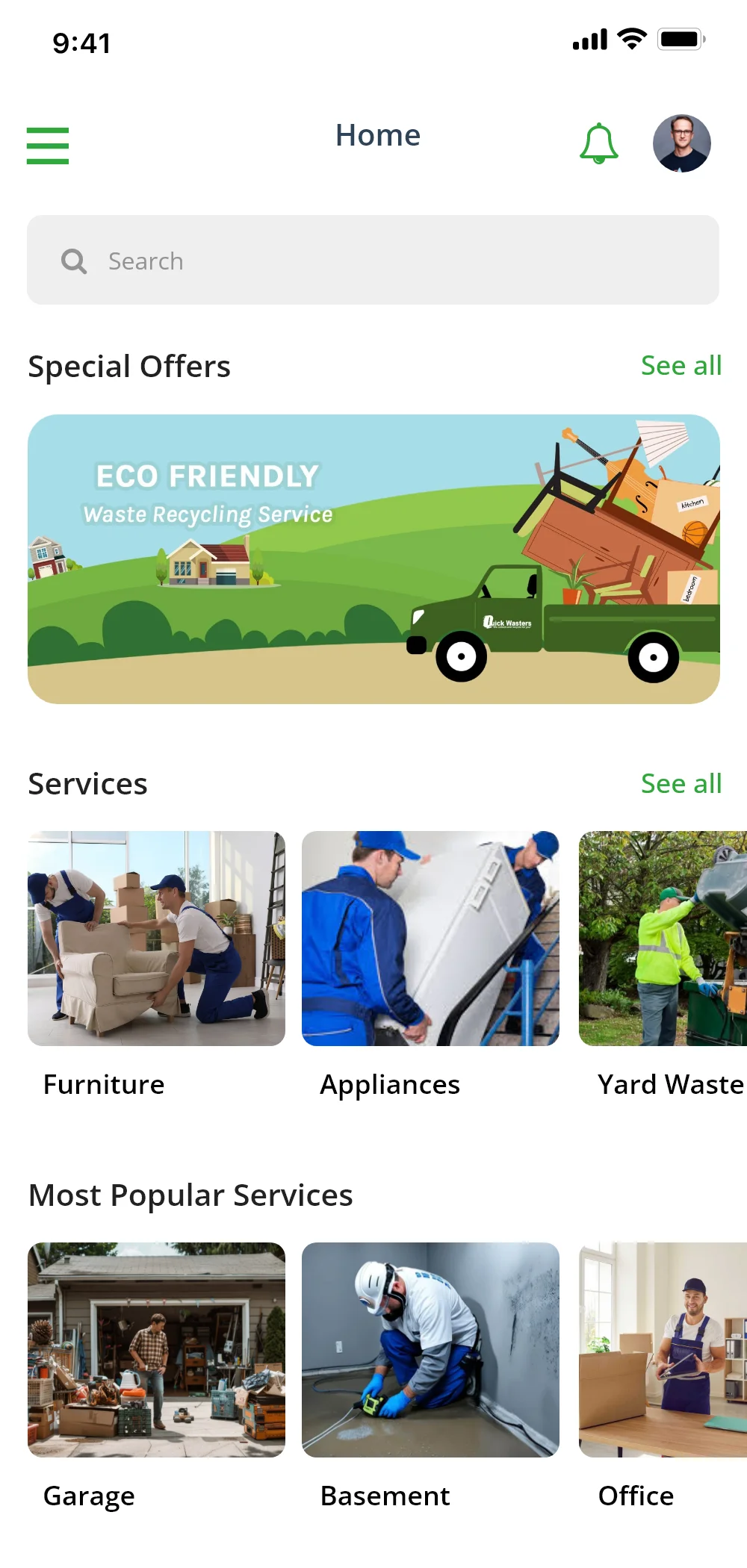See all Special Offers
Screen dimensions: 747x1568
681,366
